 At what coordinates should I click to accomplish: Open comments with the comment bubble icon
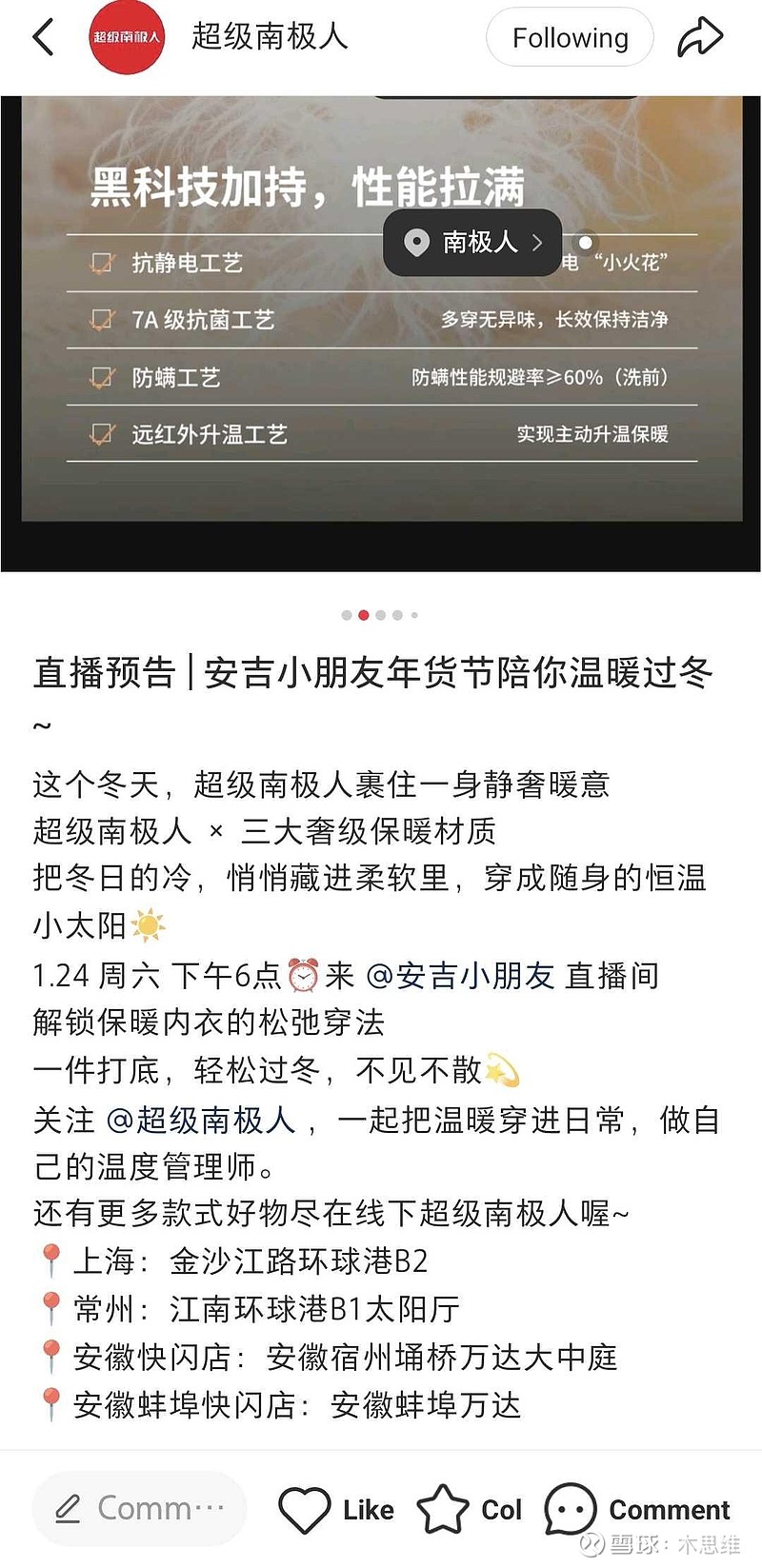[571, 1509]
